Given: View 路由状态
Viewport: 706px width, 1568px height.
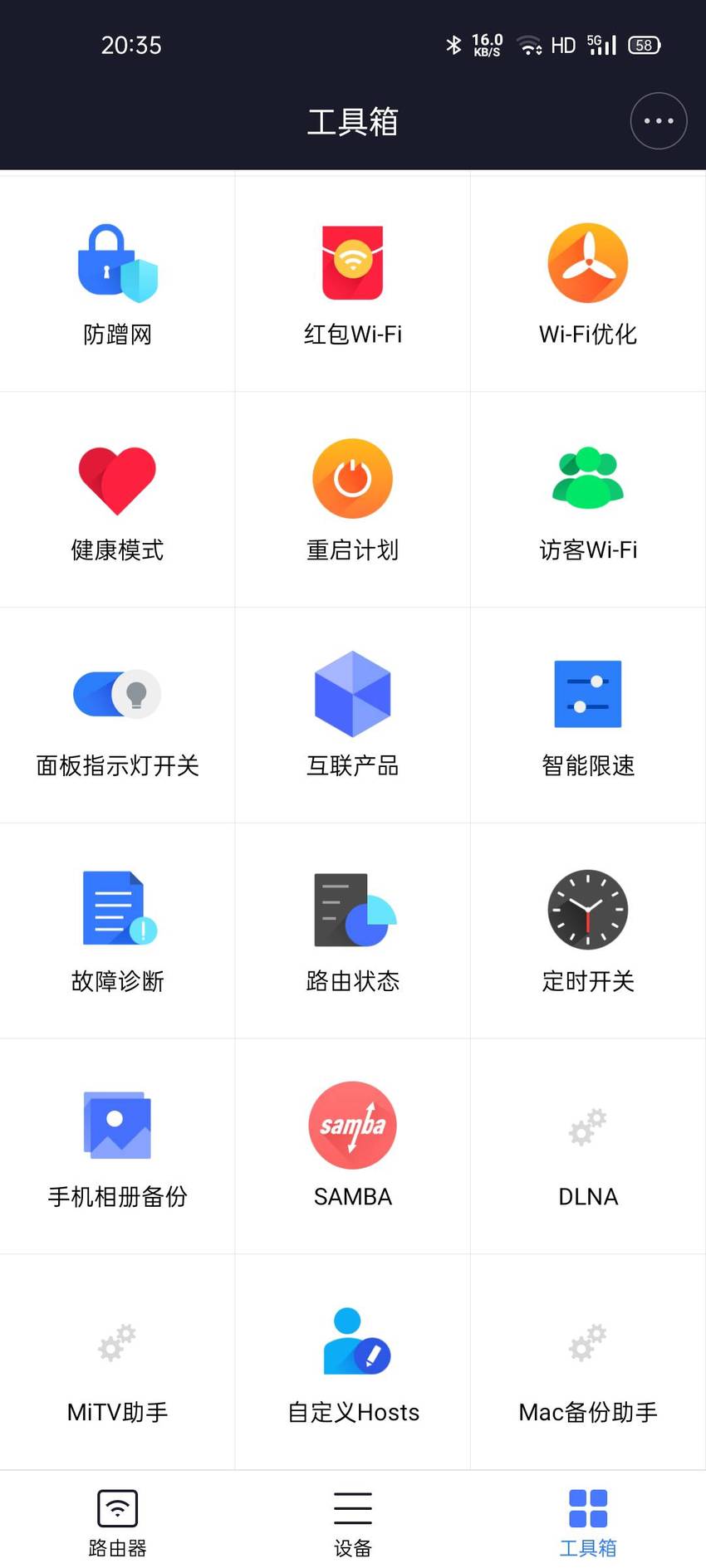Looking at the screenshot, I should coord(353,931).
